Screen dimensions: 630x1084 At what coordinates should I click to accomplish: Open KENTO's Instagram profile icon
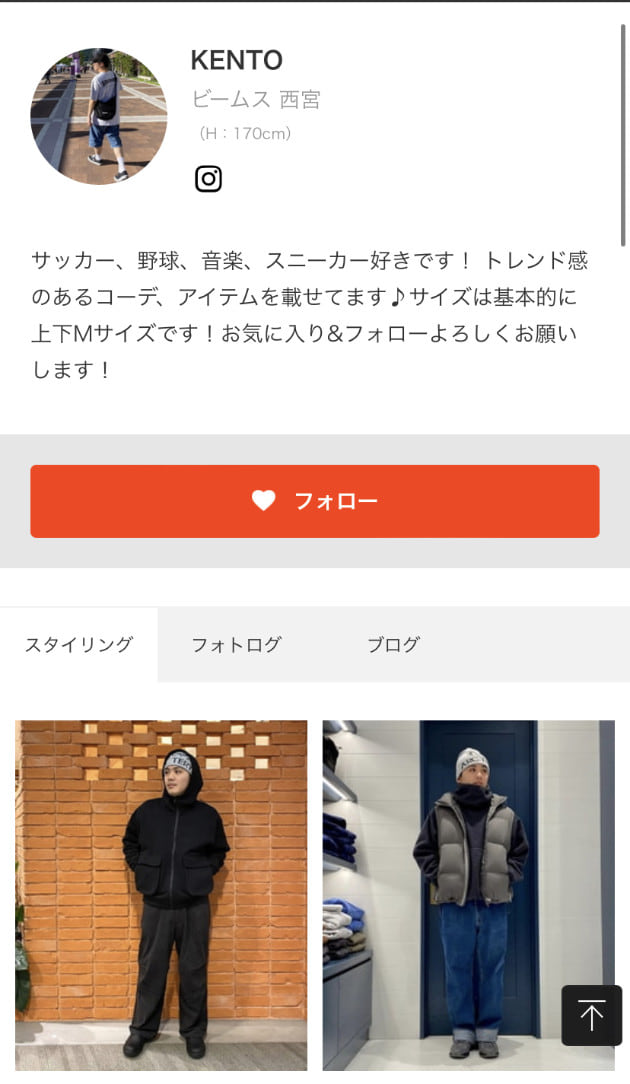point(208,179)
